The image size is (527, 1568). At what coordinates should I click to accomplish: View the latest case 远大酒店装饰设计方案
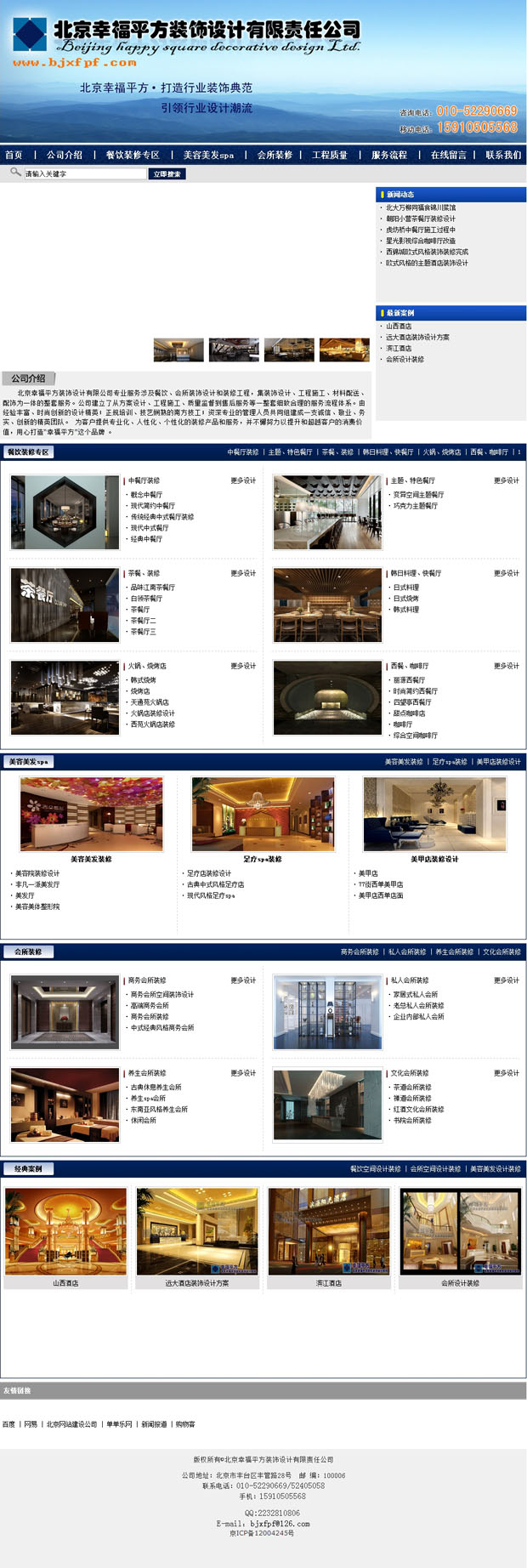(x=417, y=338)
